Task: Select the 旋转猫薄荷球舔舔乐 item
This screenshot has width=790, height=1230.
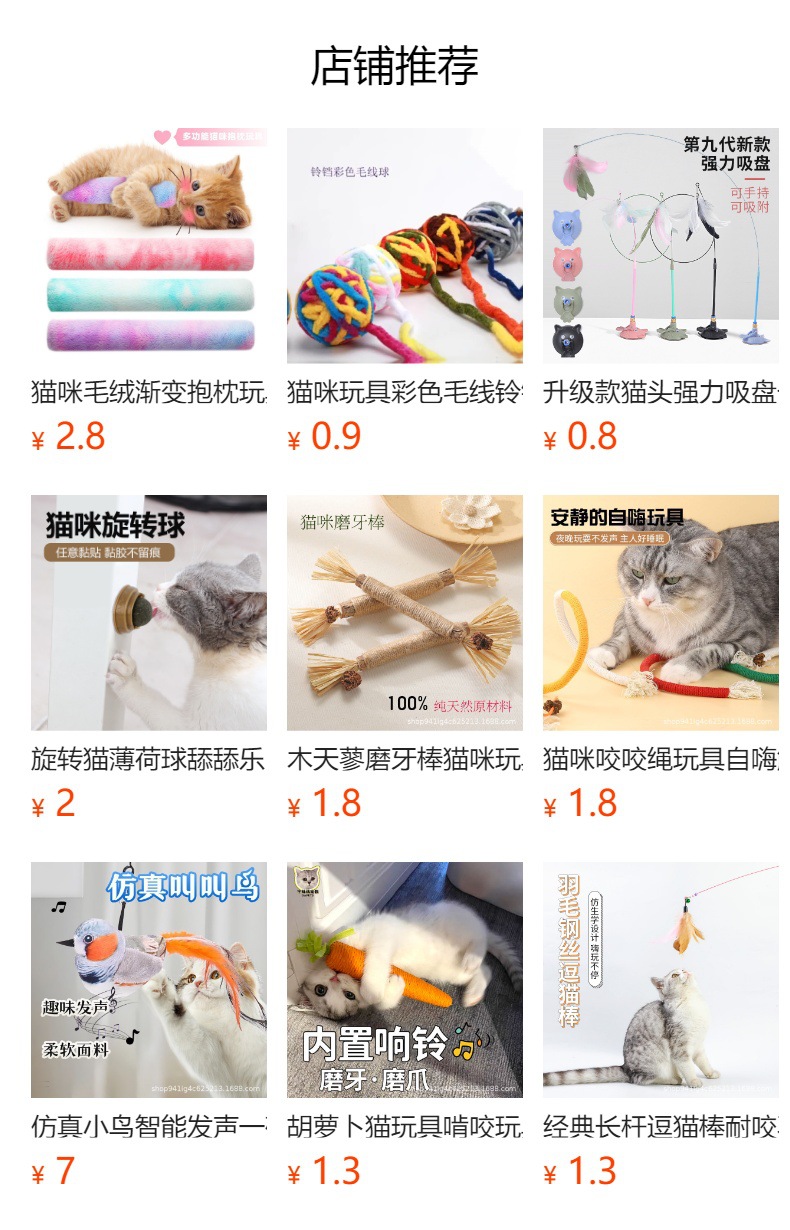Action: click(149, 659)
